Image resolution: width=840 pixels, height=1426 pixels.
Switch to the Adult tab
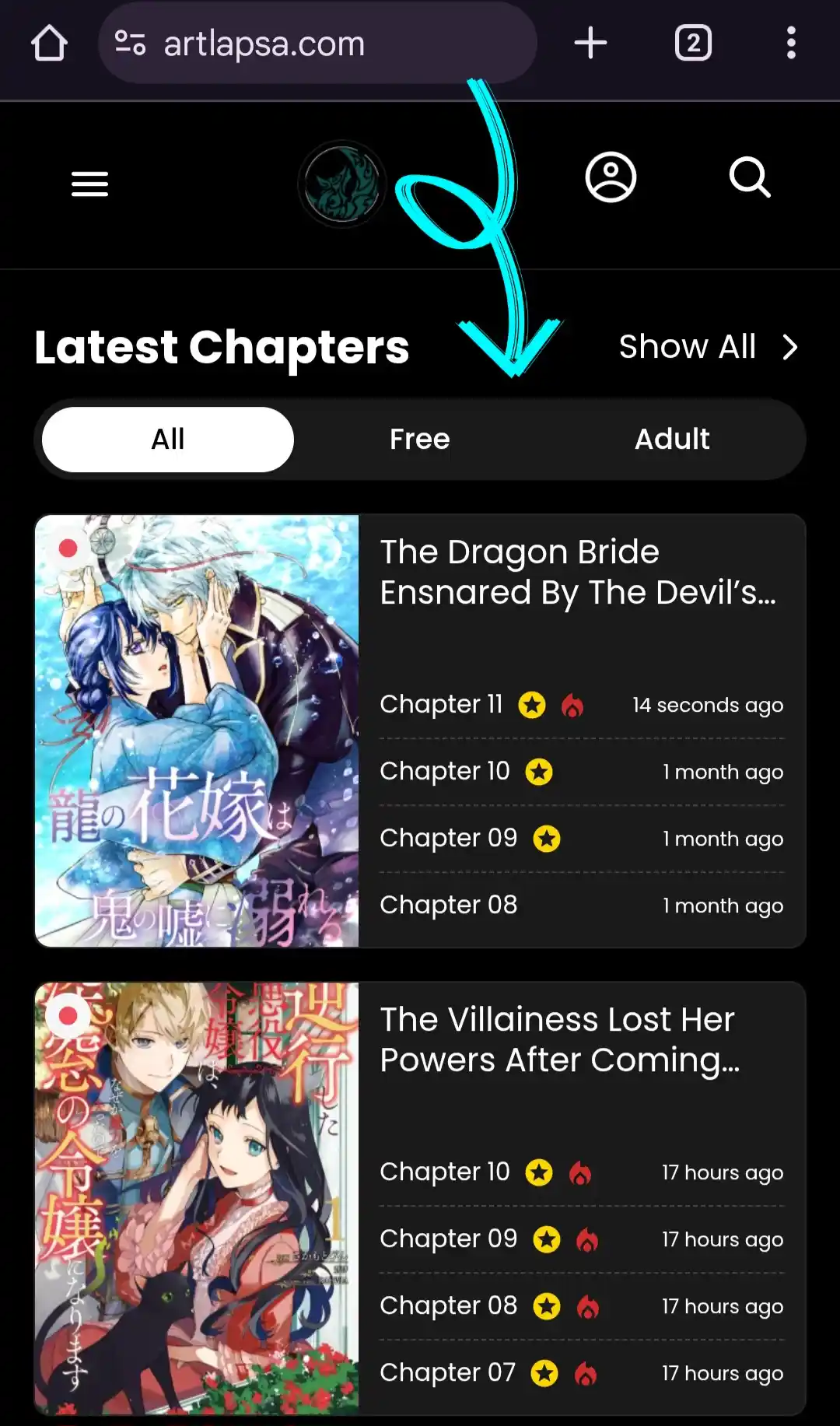click(672, 440)
